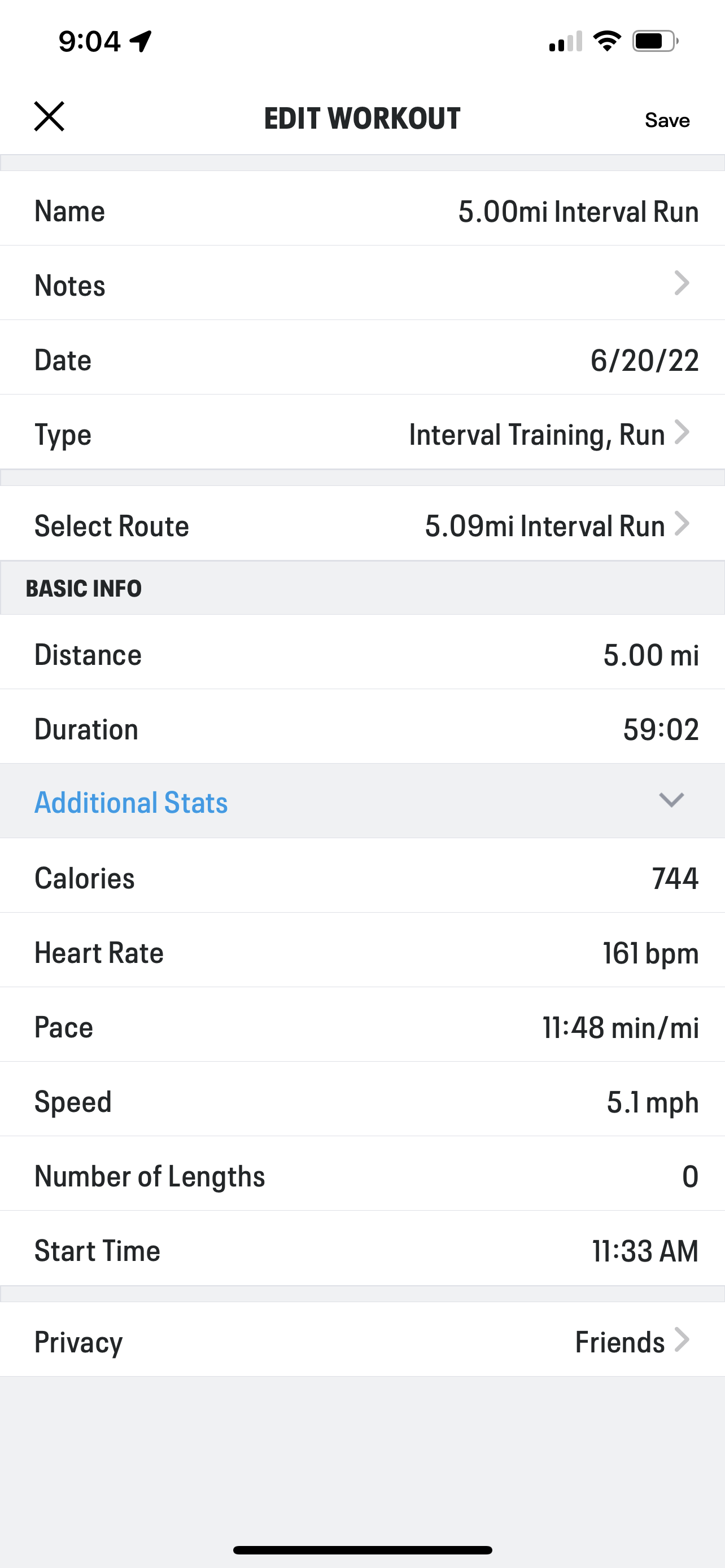Tap the location arrow beside the clock
The width and height of the screenshot is (725, 1568).
141,40
